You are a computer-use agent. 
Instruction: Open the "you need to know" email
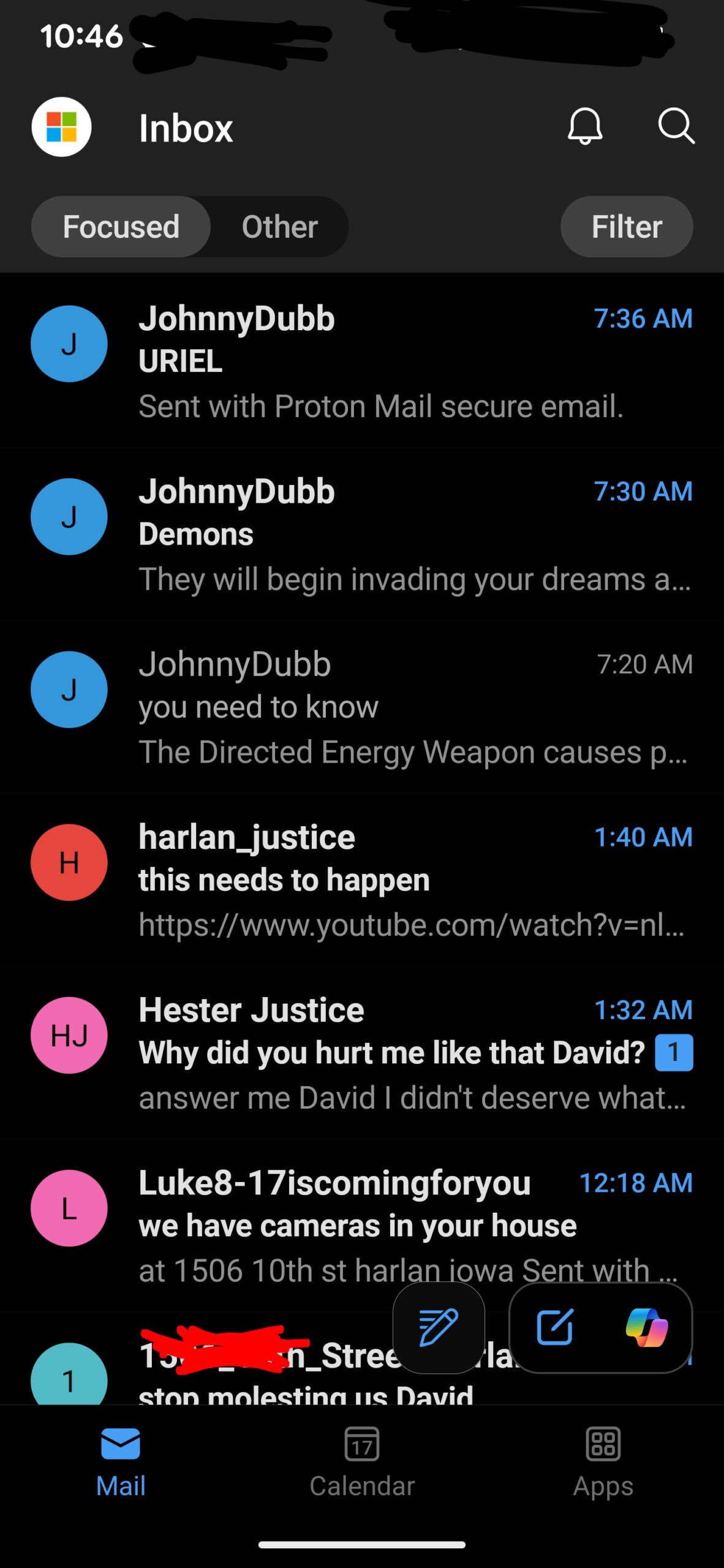coord(380,707)
